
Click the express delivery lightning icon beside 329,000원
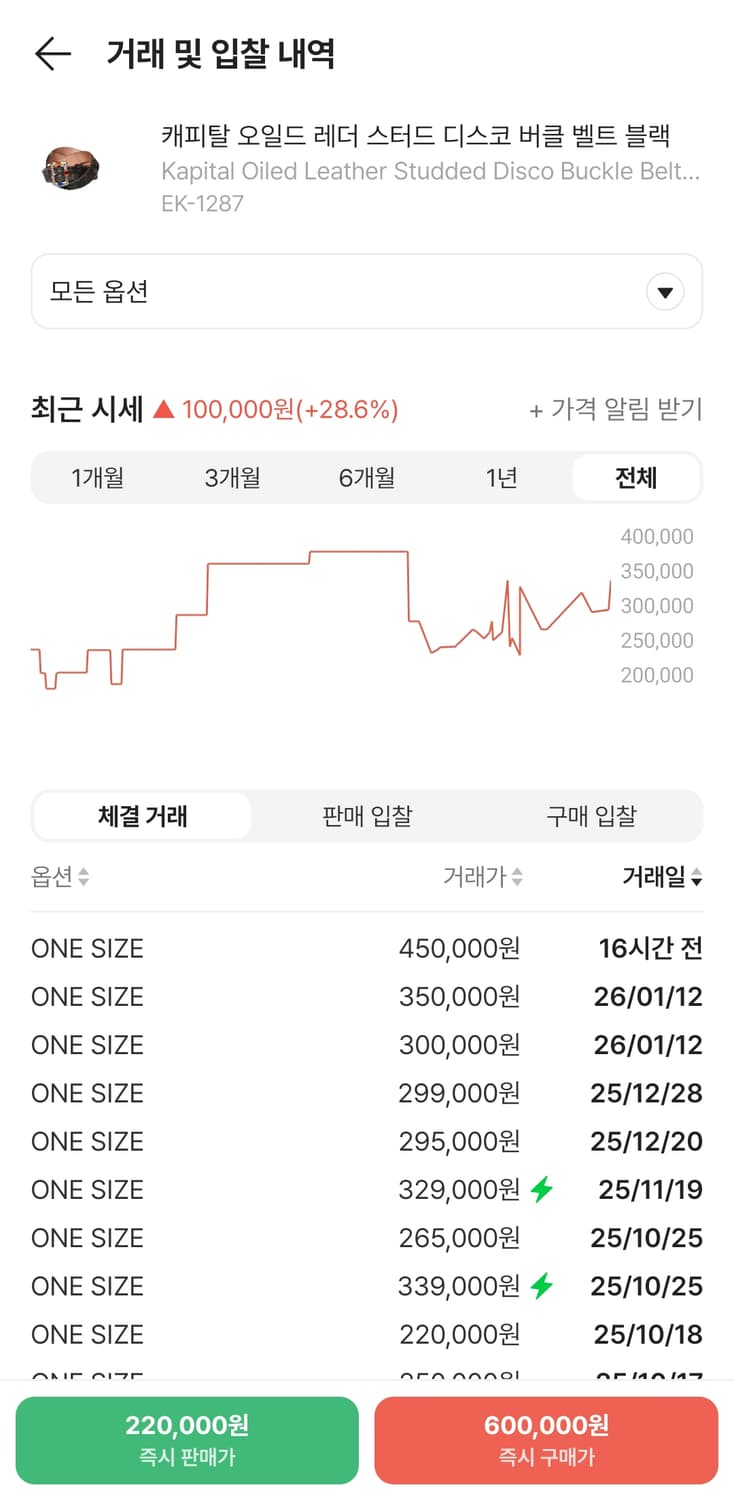pyautogui.click(x=541, y=1189)
